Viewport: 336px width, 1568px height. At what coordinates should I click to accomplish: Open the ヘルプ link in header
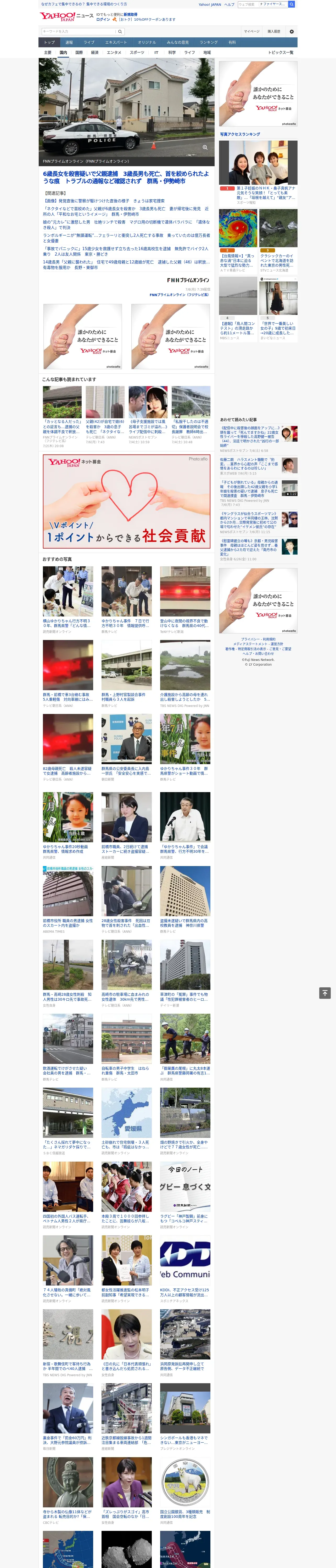point(229,4)
